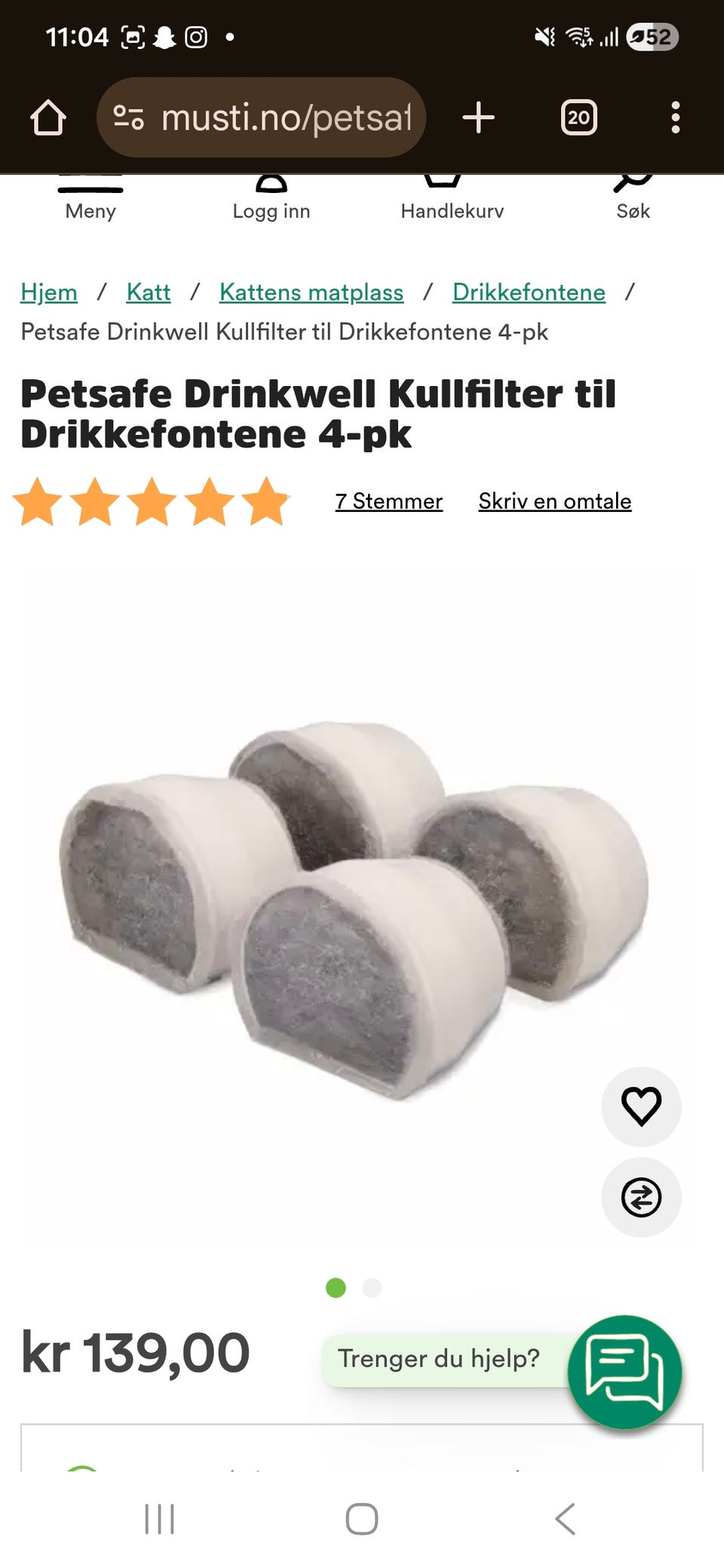The height and width of the screenshot is (1568, 724).
Task: Show the second product image dot
Action: [373, 1288]
